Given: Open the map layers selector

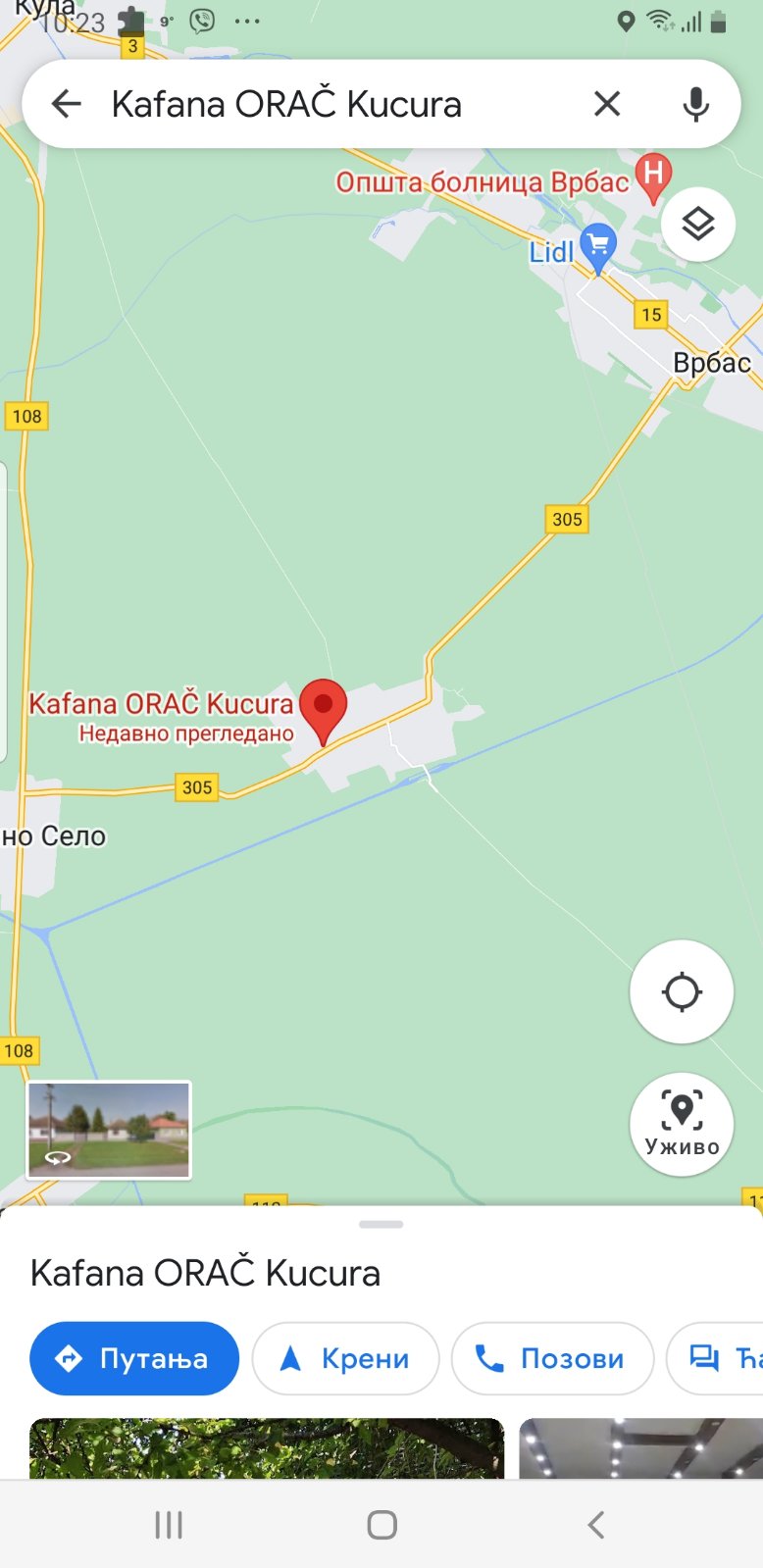Looking at the screenshot, I should tap(697, 225).
